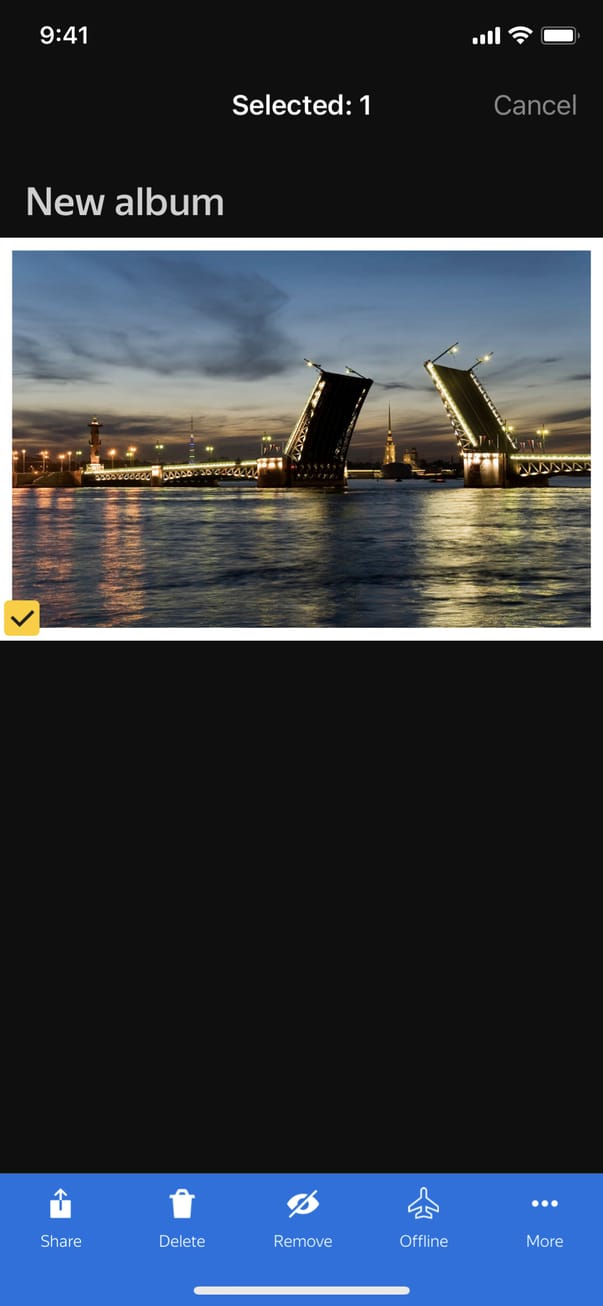The height and width of the screenshot is (1306, 603).
Task: Delete the selected photo
Action: click(182, 1218)
